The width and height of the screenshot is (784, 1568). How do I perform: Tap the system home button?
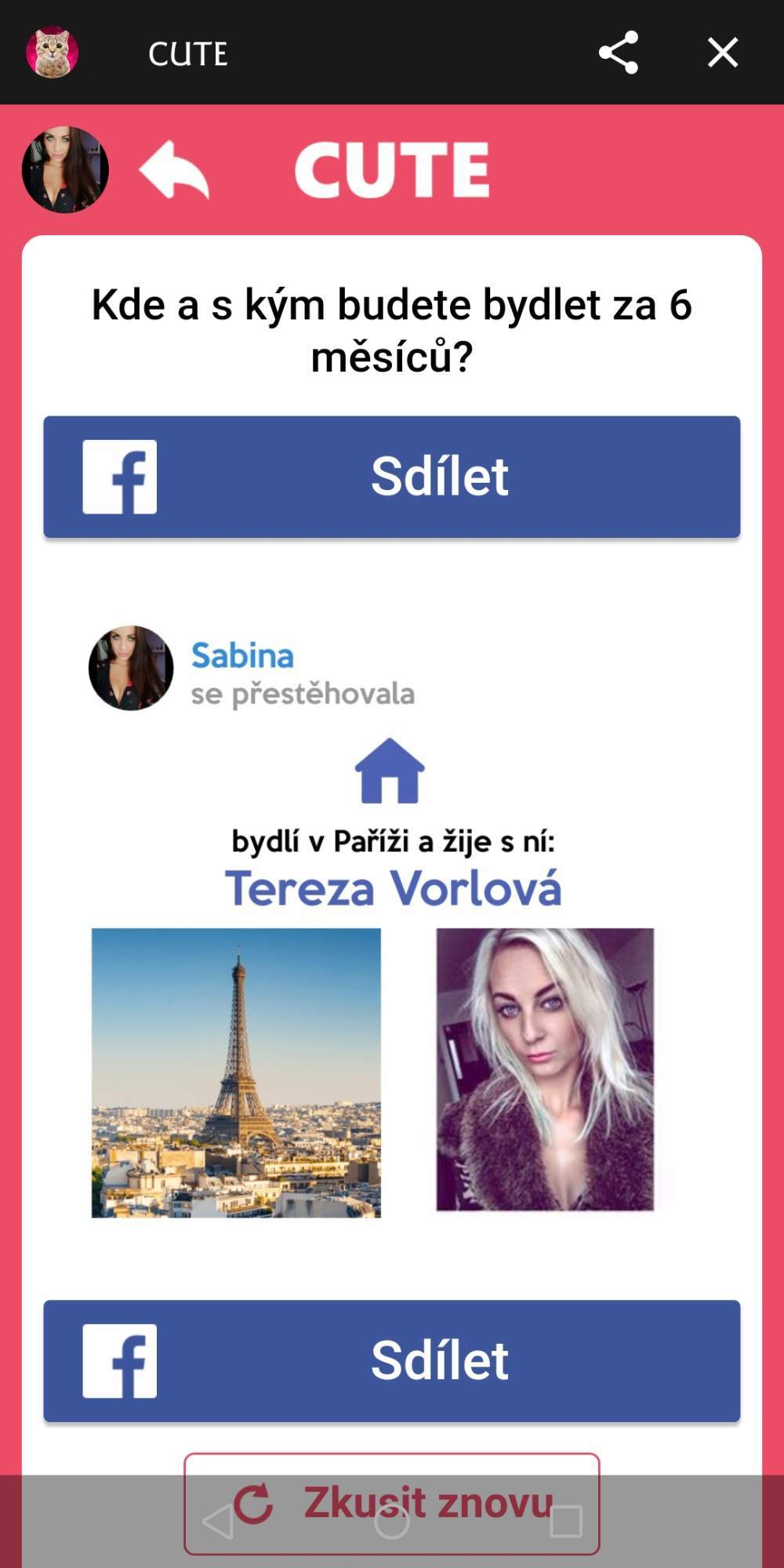[392, 1522]
